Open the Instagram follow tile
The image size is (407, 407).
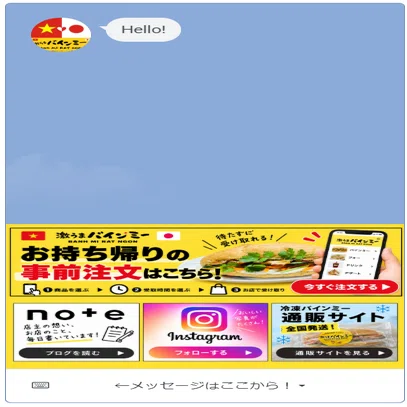tap(205, 332)
